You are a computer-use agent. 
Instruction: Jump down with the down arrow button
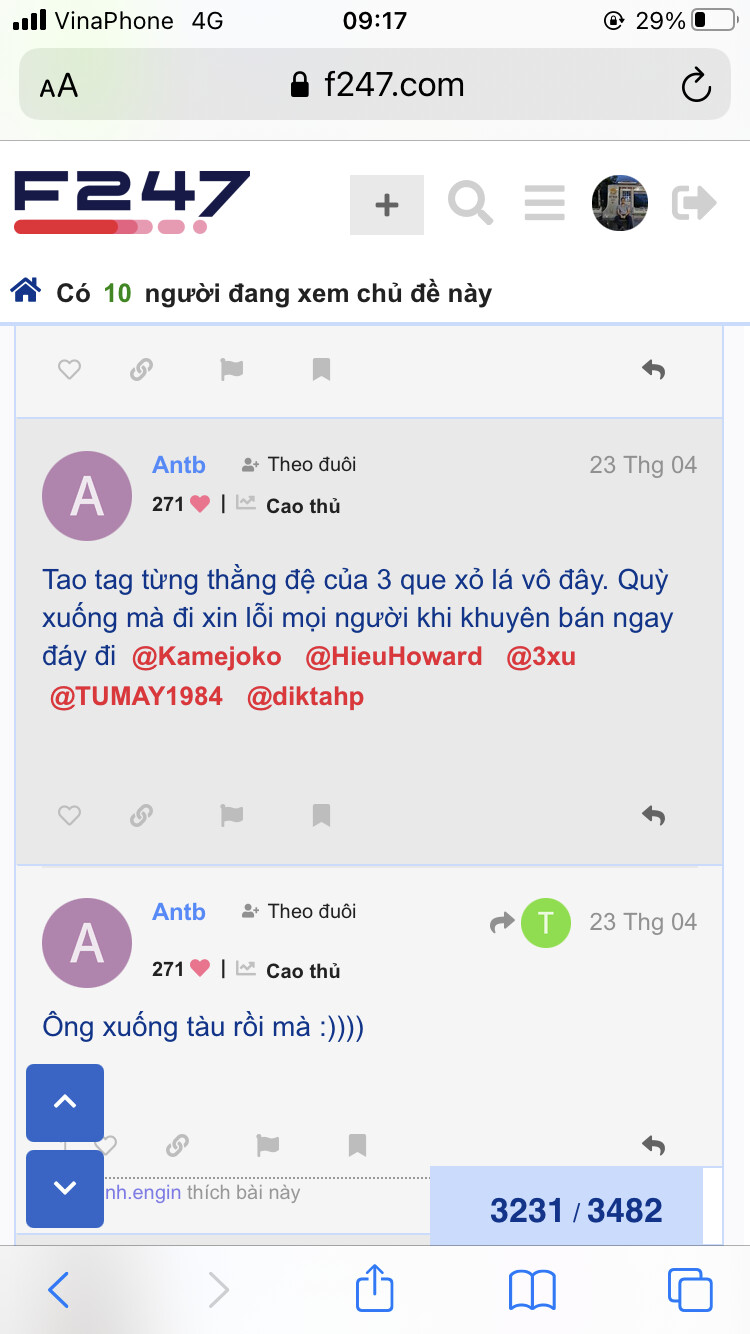65,1188
